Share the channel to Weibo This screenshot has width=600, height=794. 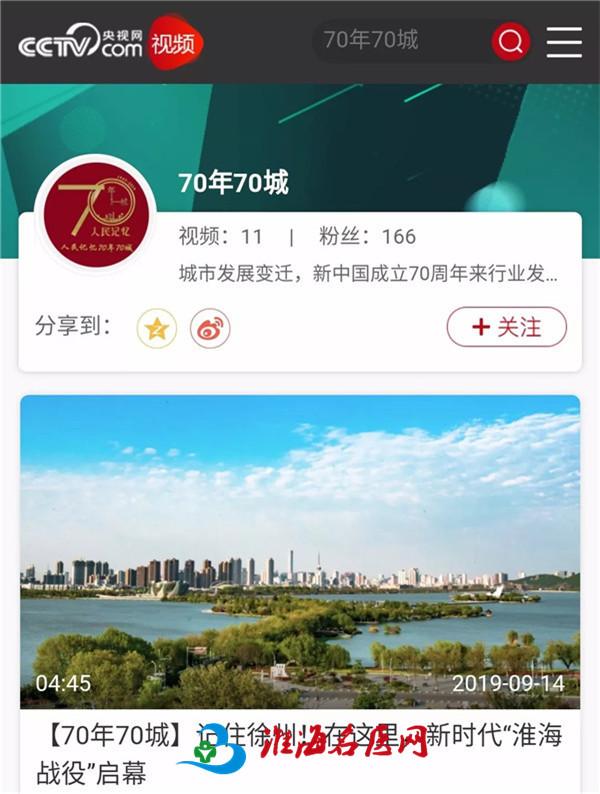click(210, 328)
